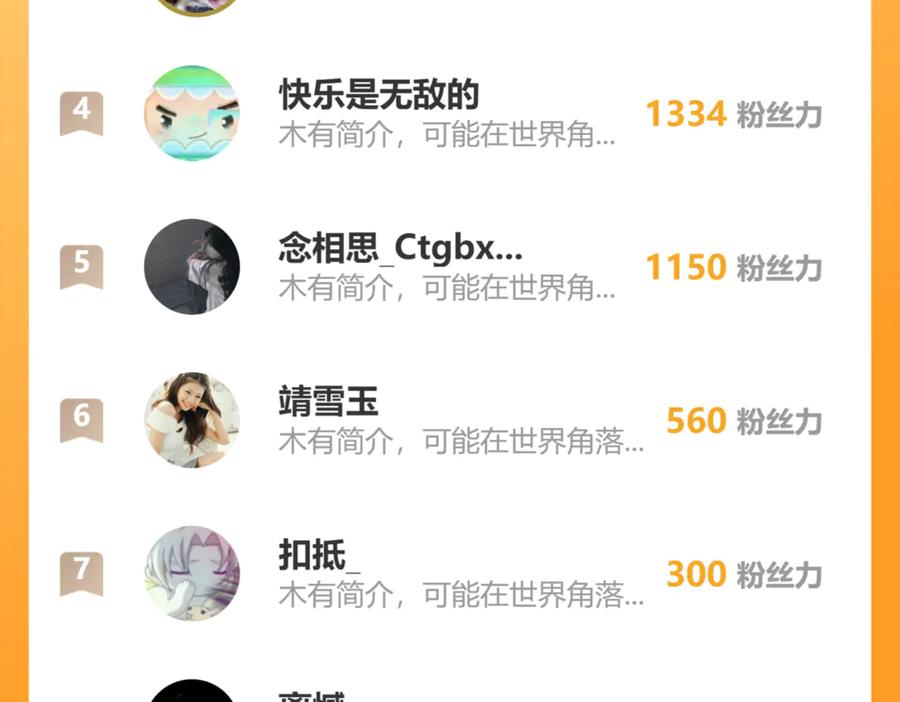The width and height of the screenshot is (900, 702).
Task: Select the 靖雪玉 fan row
Action: click(x=449, y=420)
